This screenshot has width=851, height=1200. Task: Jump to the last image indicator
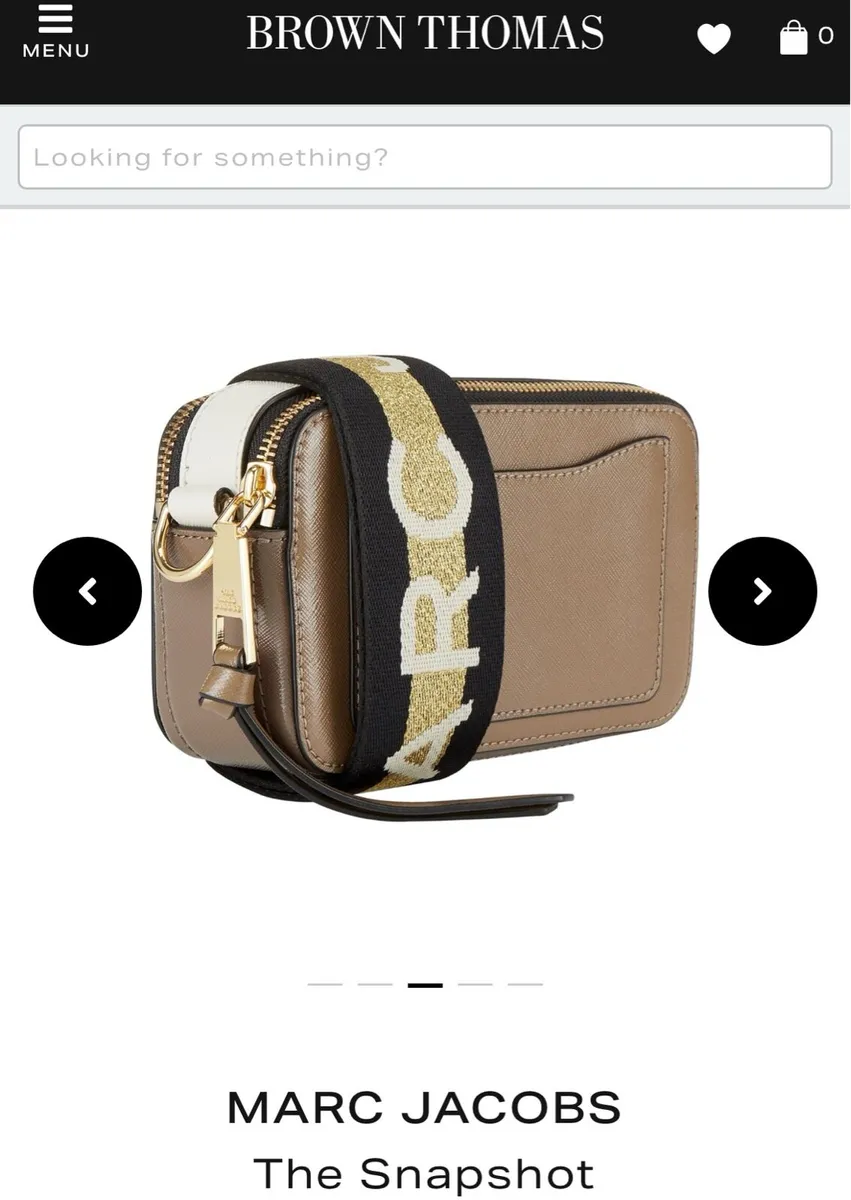tap(525, 985)
